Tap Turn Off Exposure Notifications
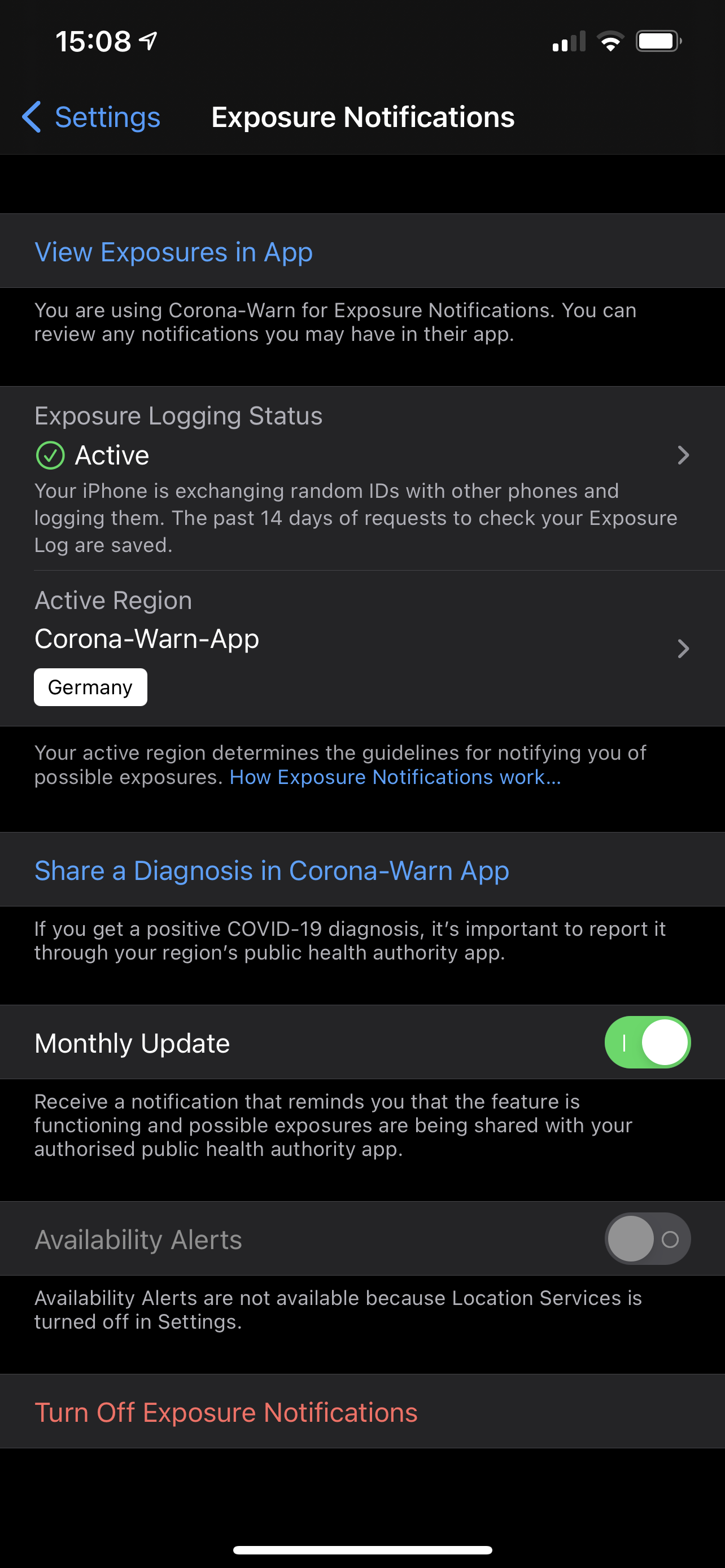725x1568 pixels. [362, 1412]
